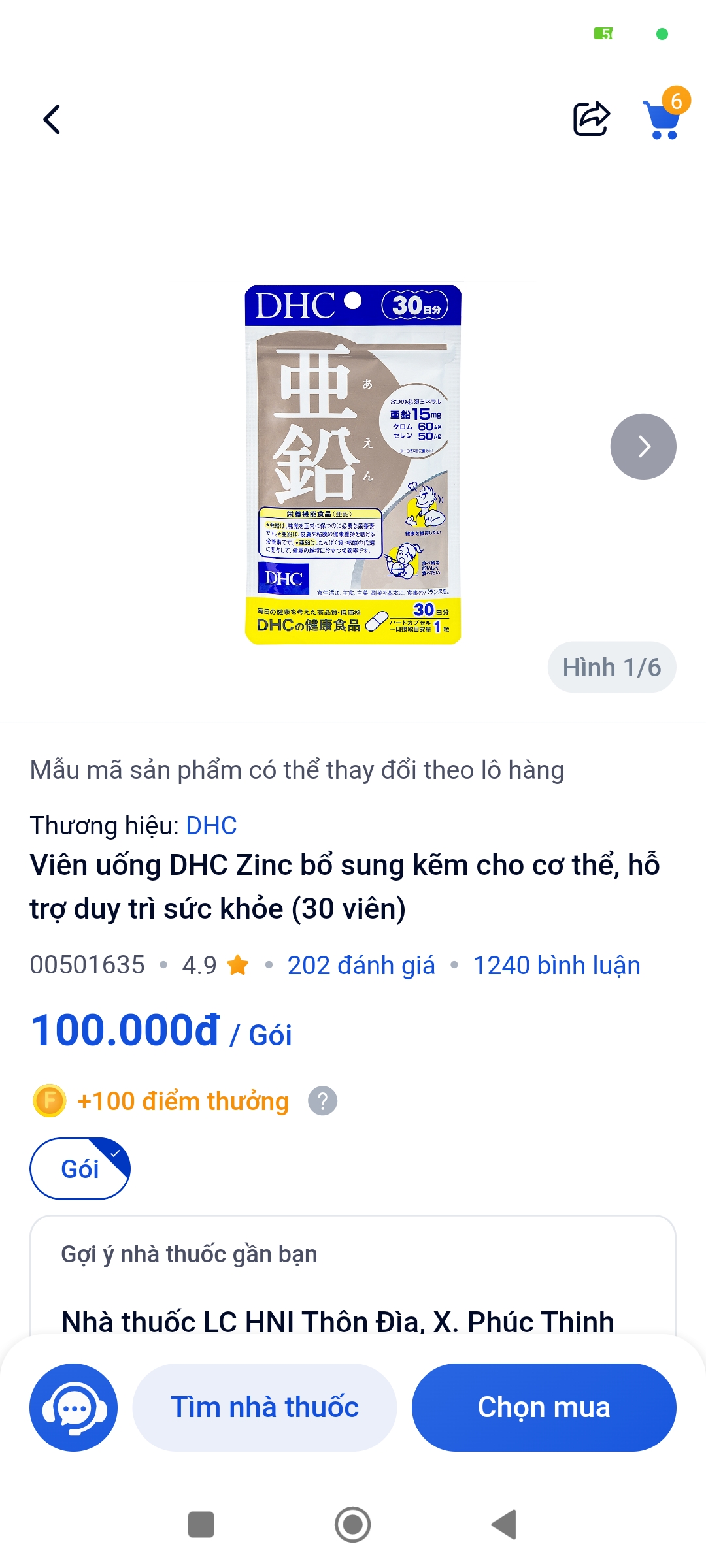Open the customer support chat
The width and height of the screenshot is (706, 1568).
pos(74,1407)
